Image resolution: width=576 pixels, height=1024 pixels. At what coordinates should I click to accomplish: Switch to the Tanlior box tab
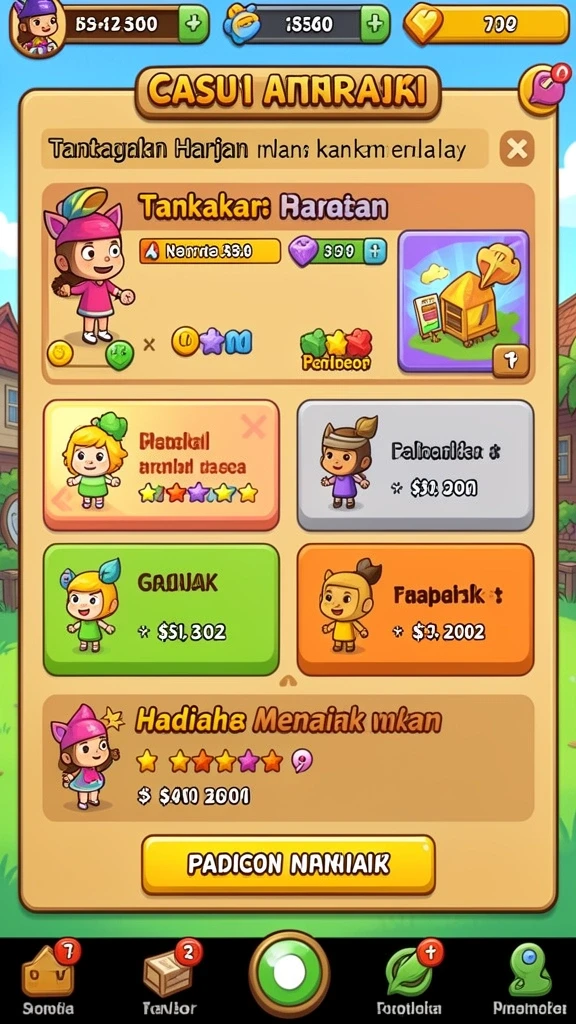pyautogui.click(x=168, y=978)
